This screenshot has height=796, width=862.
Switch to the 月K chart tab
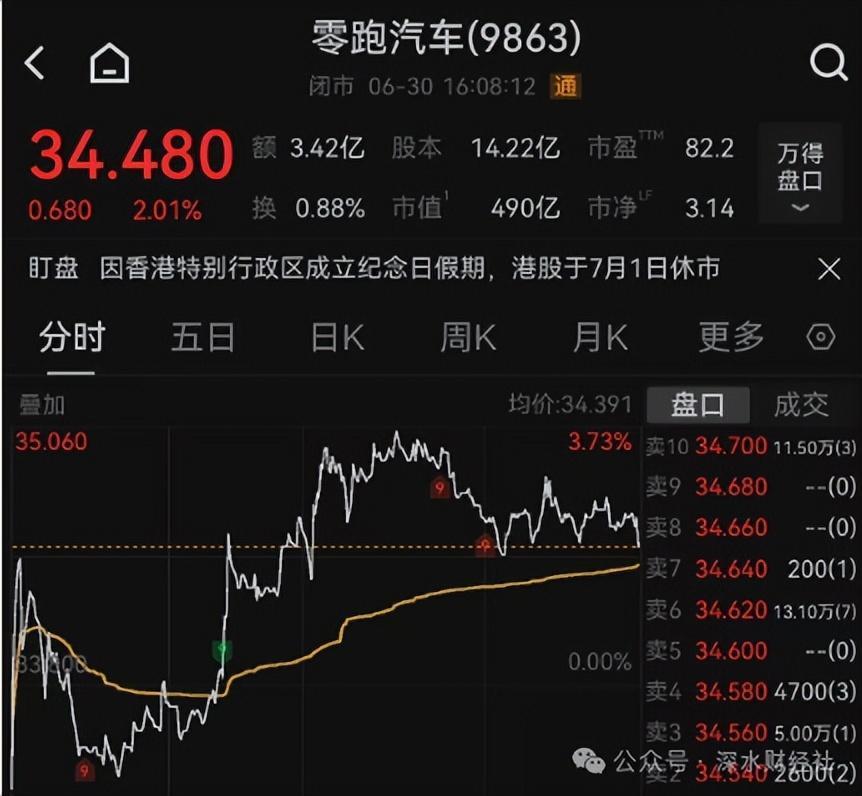tap(600, 337)
